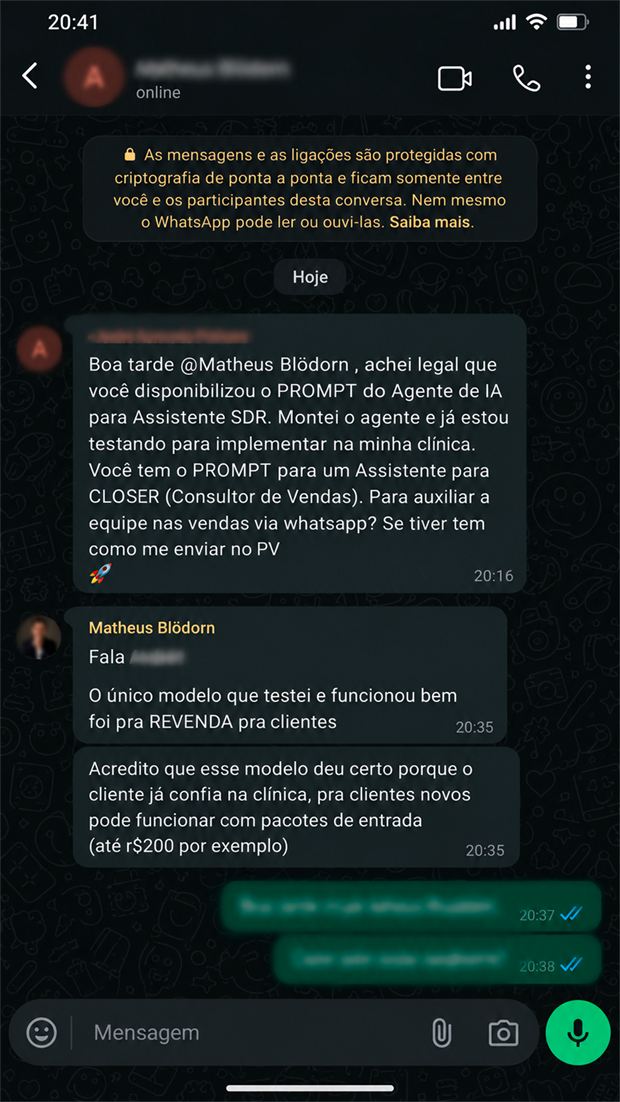Tap the sender name Matheus Blödorn
The image size is (620, 1102).
152,628
